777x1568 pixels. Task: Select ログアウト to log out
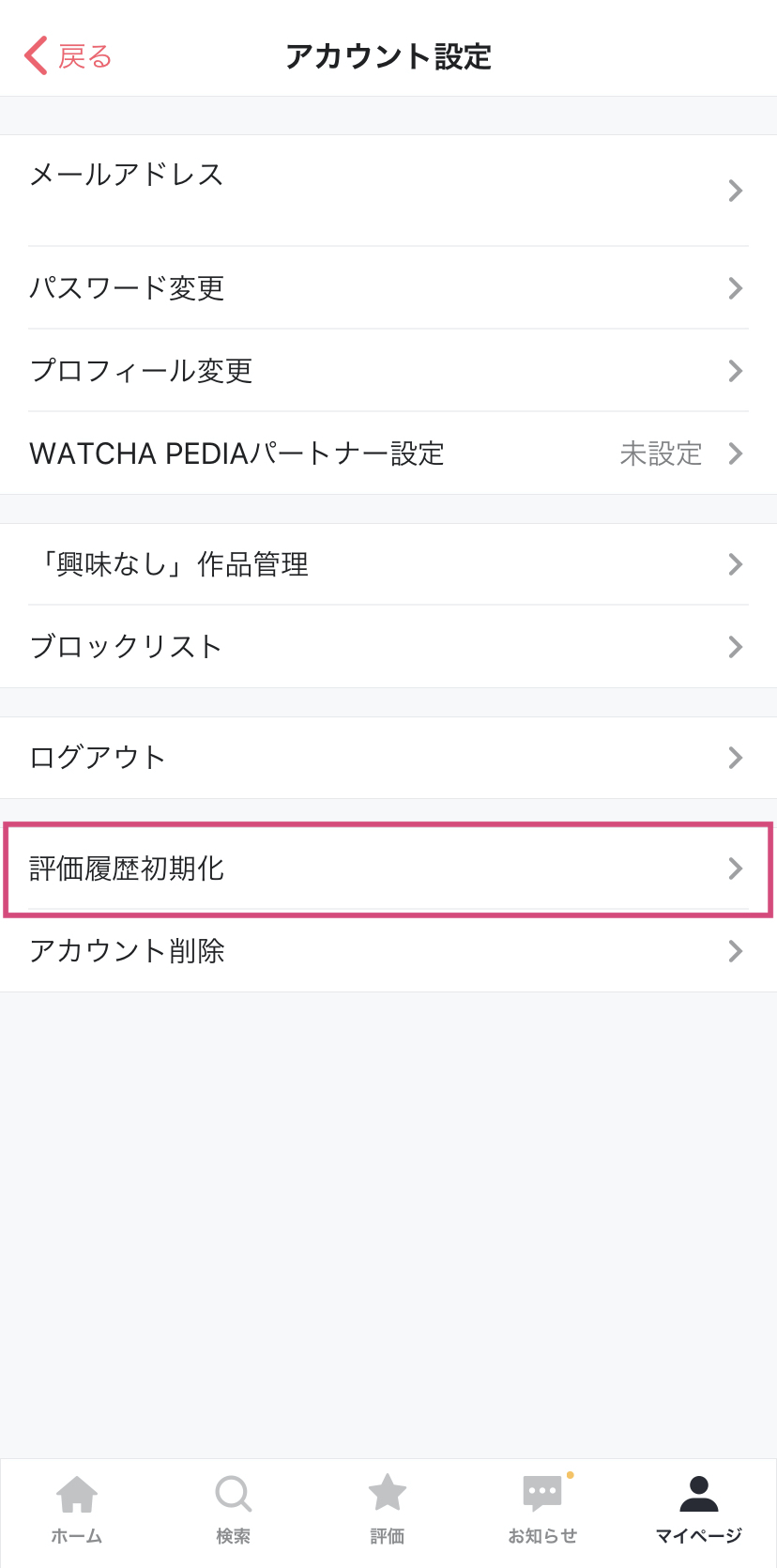(x=388, y=758)
